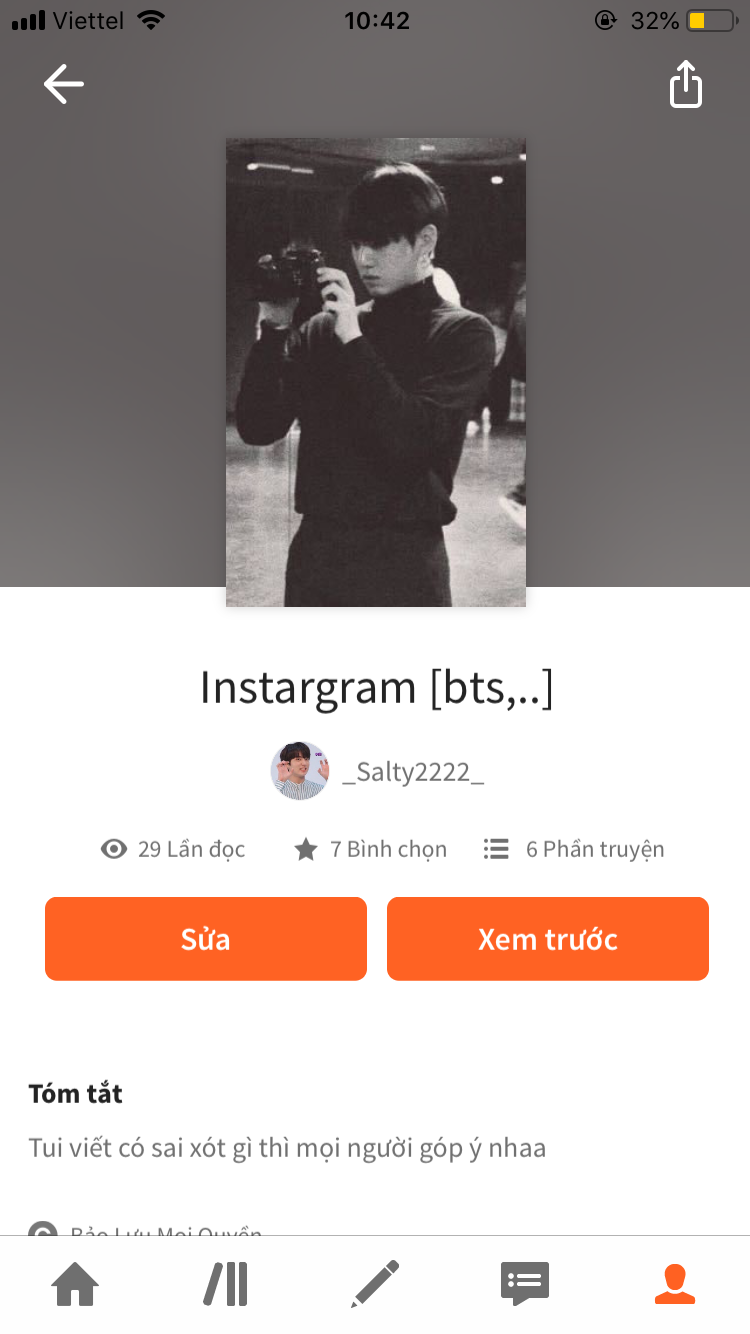Tap the Xem trước button
750x1334 pixels.
tap(548, 939)
